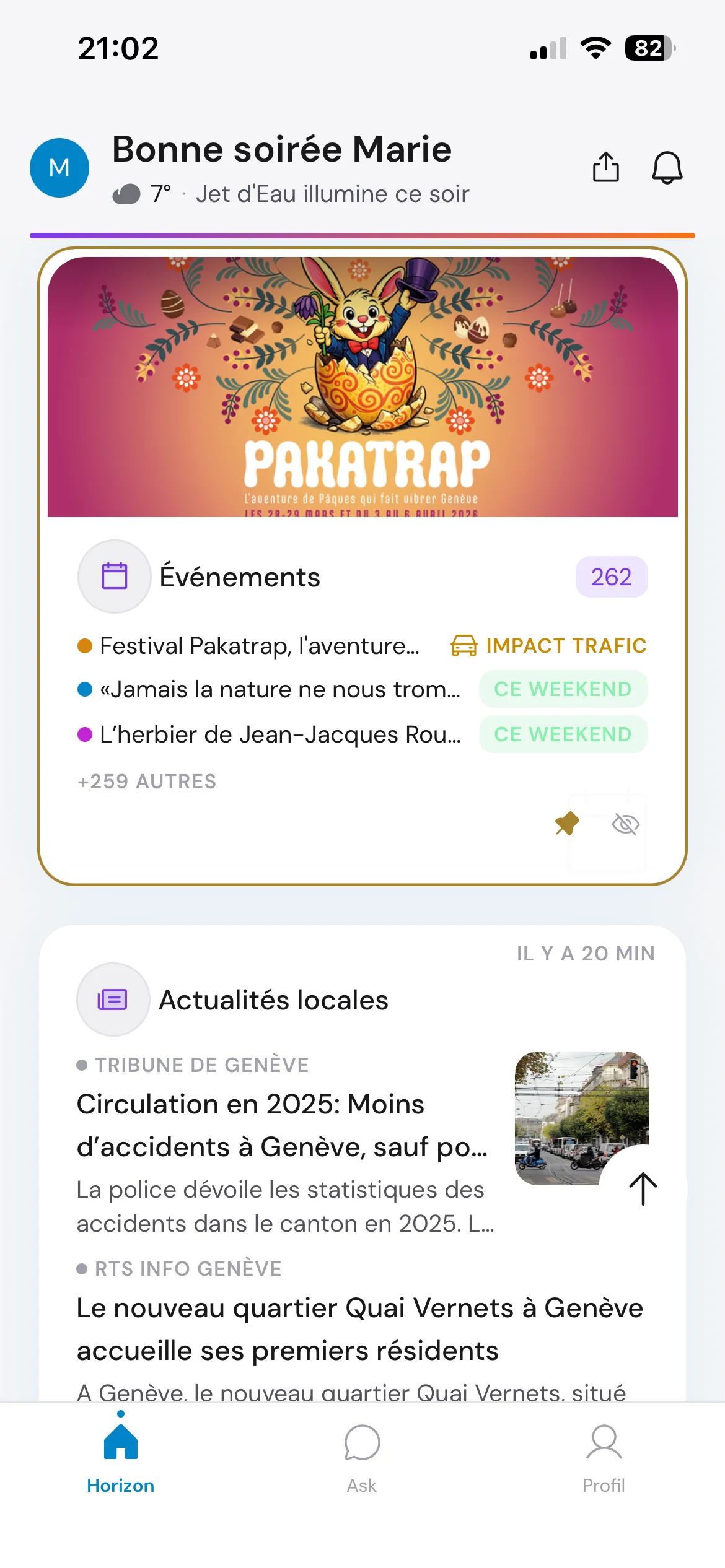Show the +259 autres events
725x1568 pixels.
[147, 782]
